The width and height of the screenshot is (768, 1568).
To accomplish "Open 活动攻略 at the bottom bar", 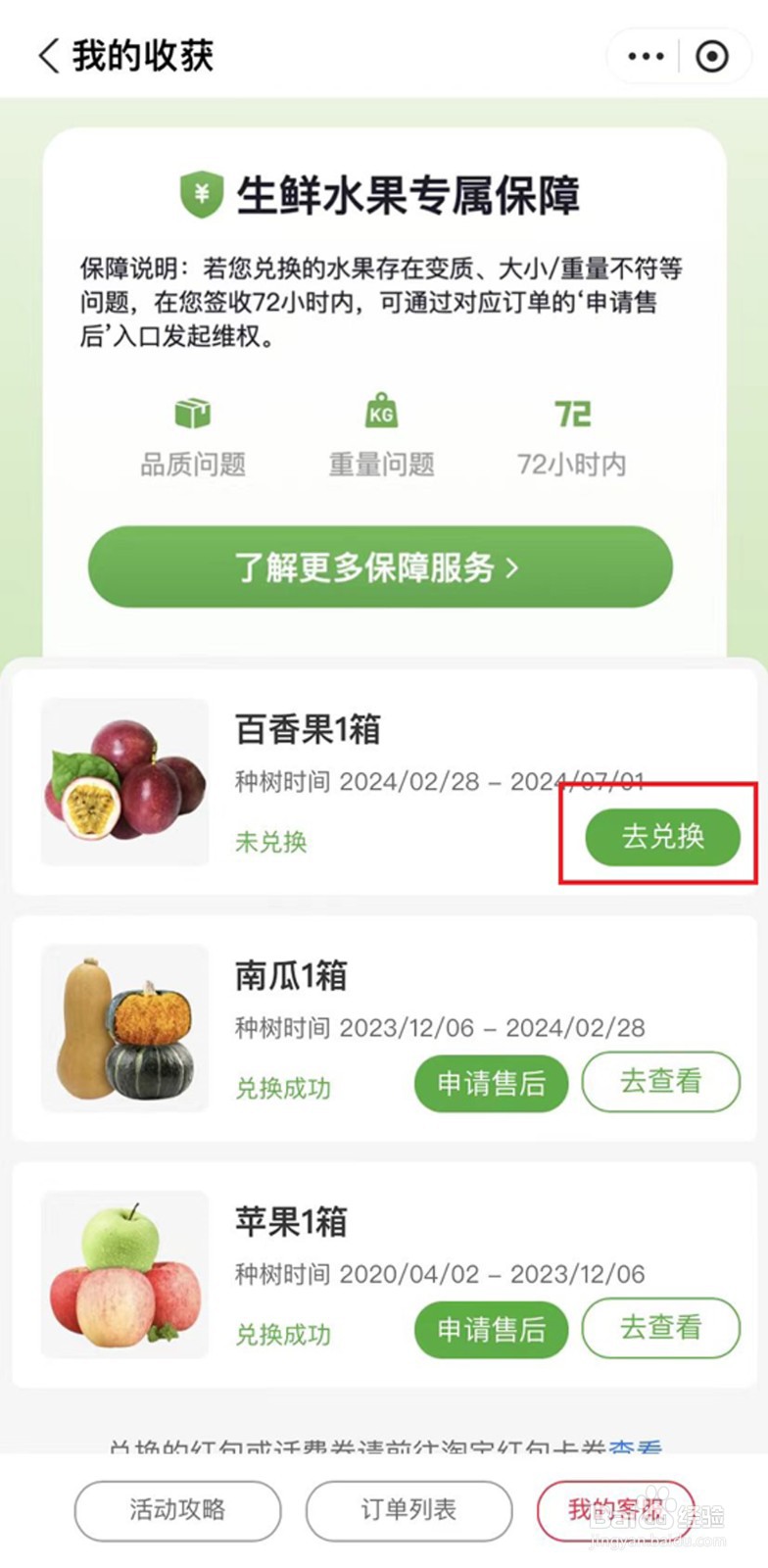I will [x=176, y=1510].
